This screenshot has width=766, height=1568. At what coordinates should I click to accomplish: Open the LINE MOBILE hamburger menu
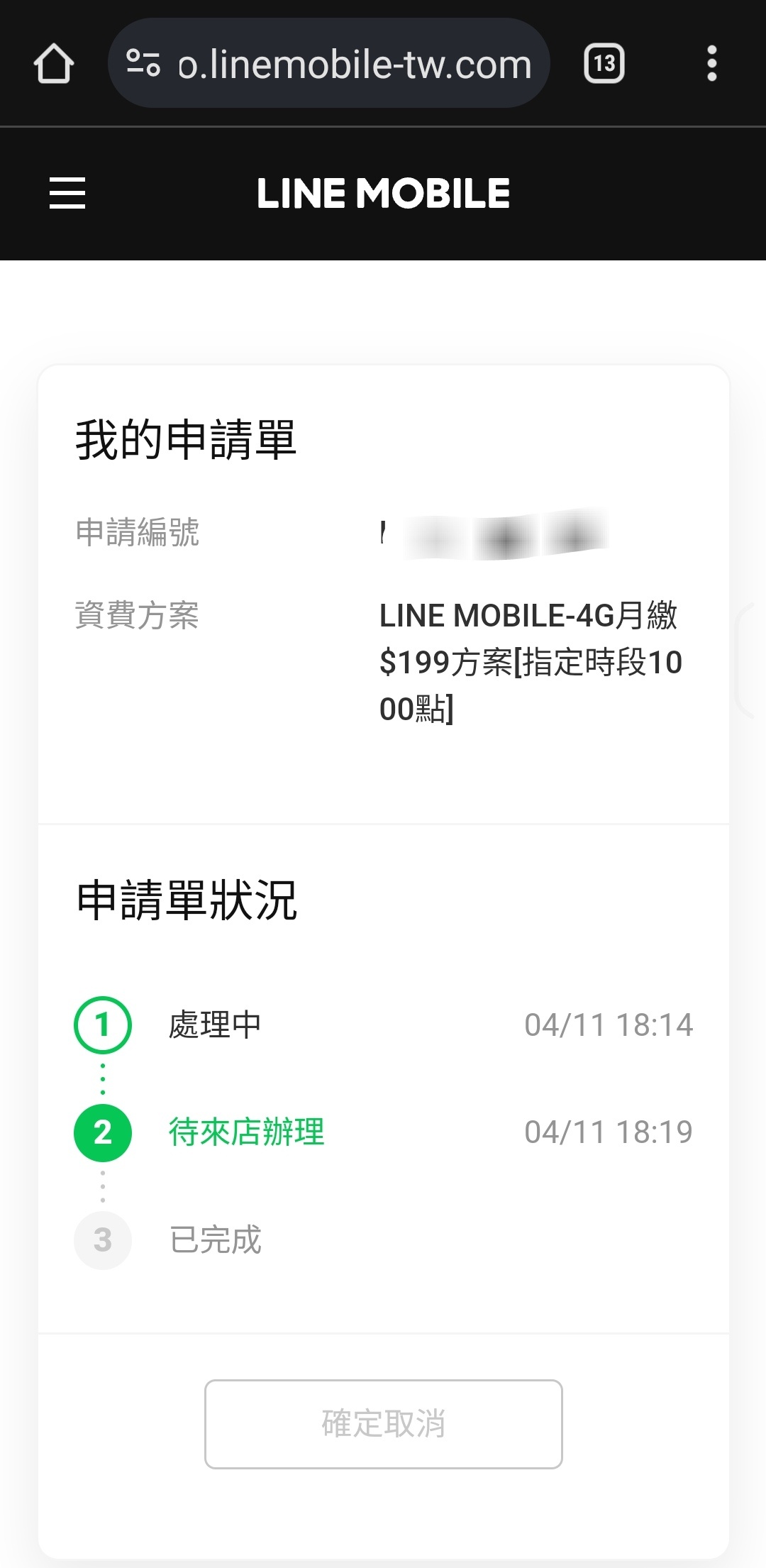[67, 193]
